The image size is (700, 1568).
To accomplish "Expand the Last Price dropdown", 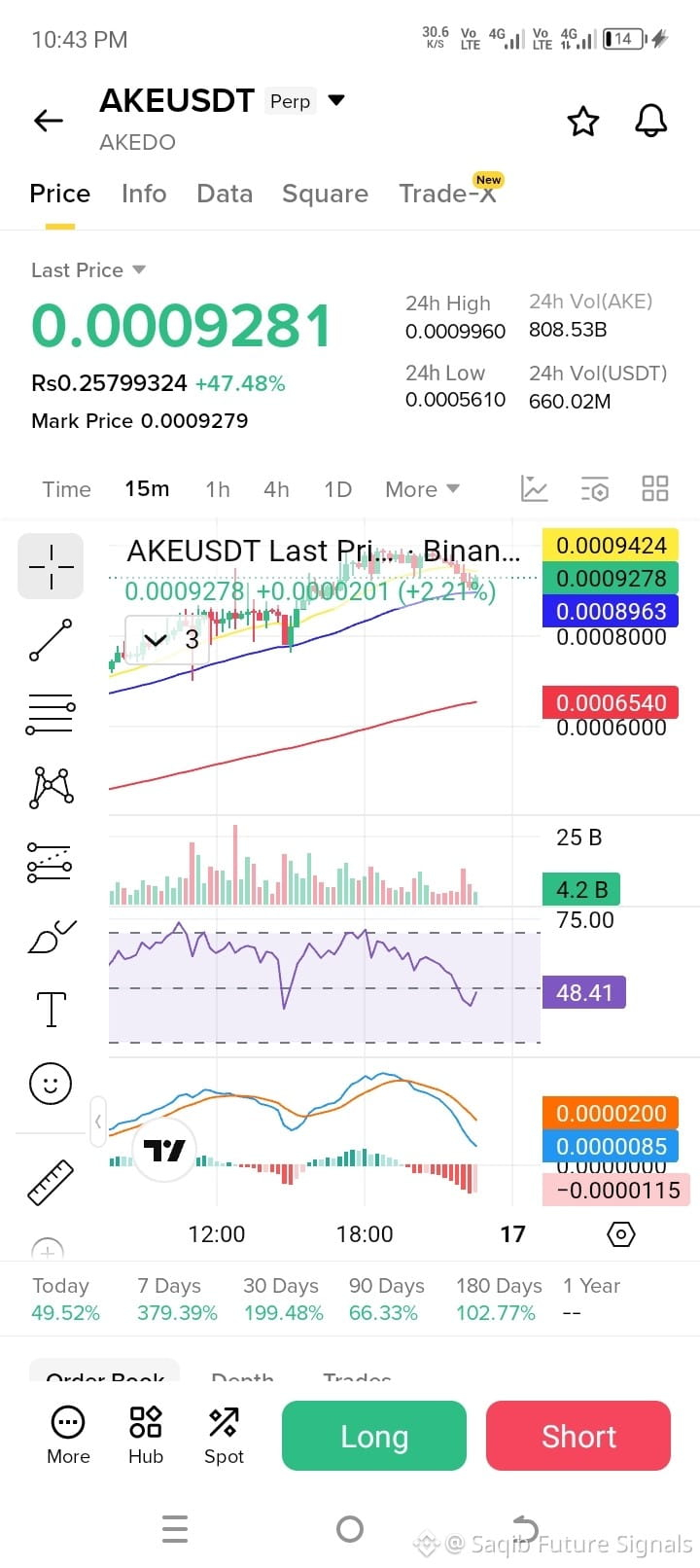I will point(138,269).
